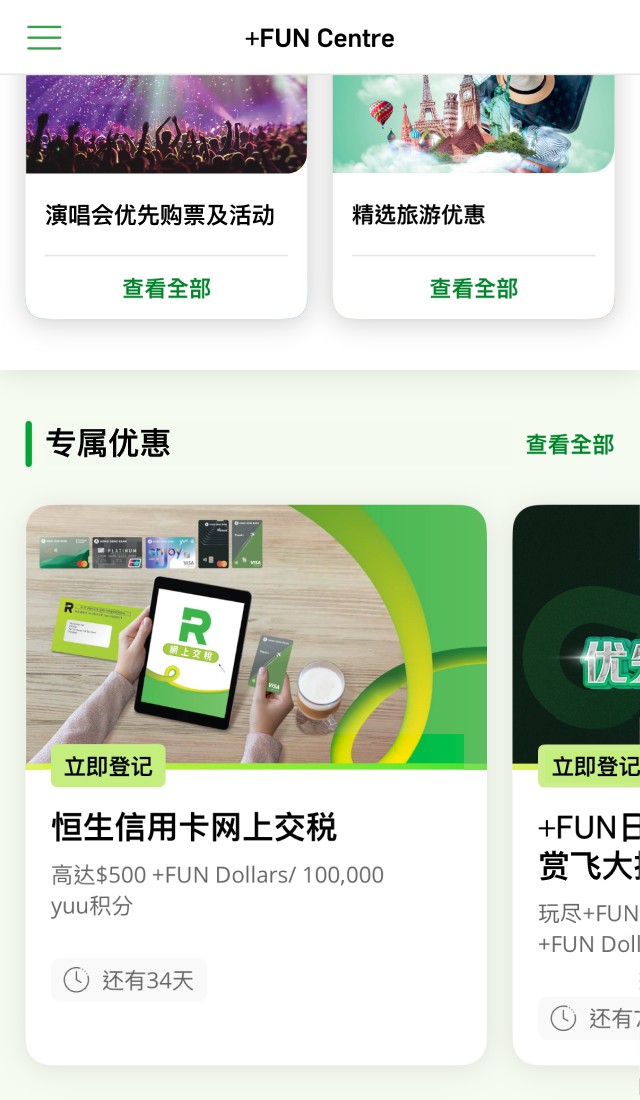Viewport: 640px width, 1100px height.
Task: View all under 精选旅游优惠
Action: click(x=473, y=288)
